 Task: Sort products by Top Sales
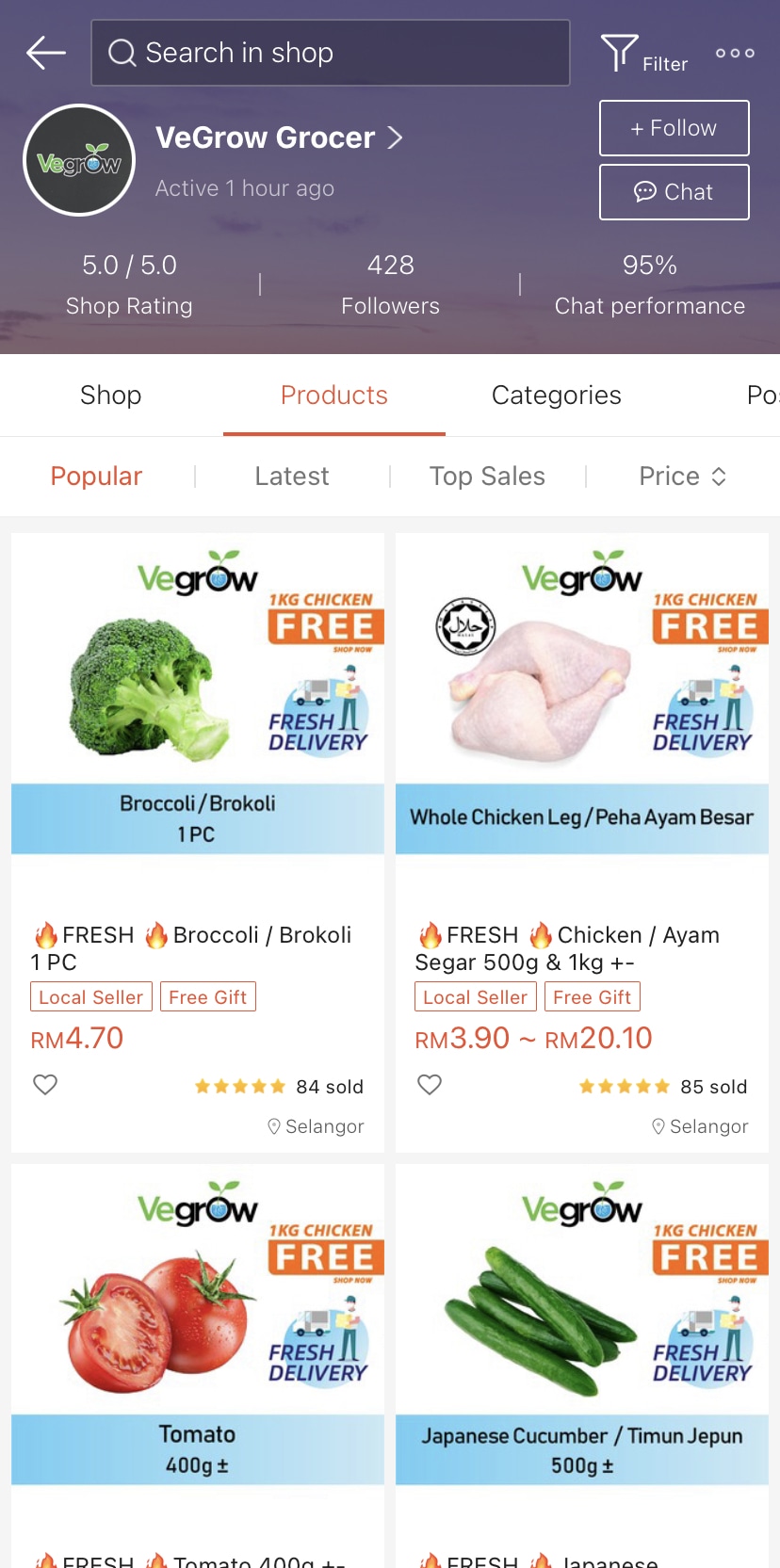coord(487,477)
